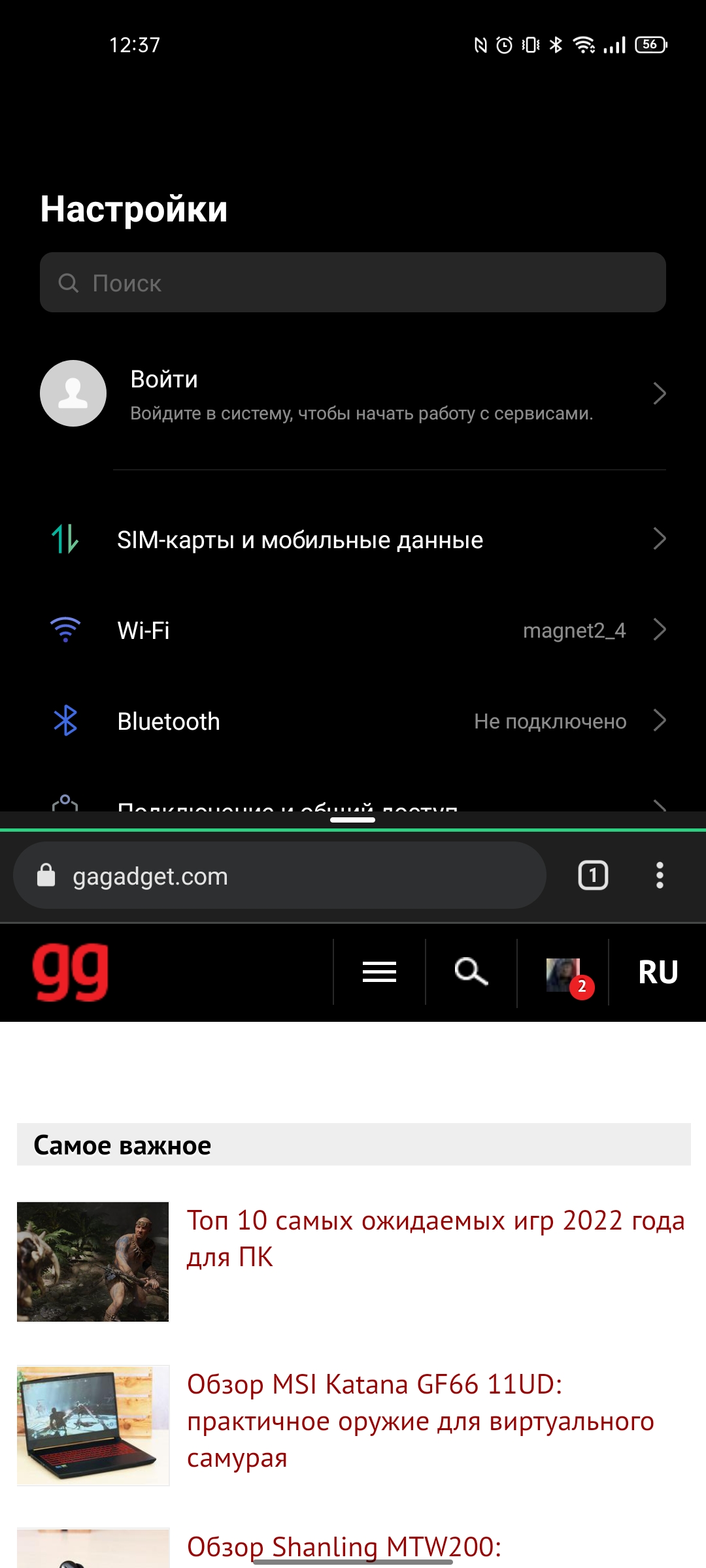The height and width of the screenshot is (1568, 706).
Task: Open Wi-Fi settings
Action: [x=353, y=630]
